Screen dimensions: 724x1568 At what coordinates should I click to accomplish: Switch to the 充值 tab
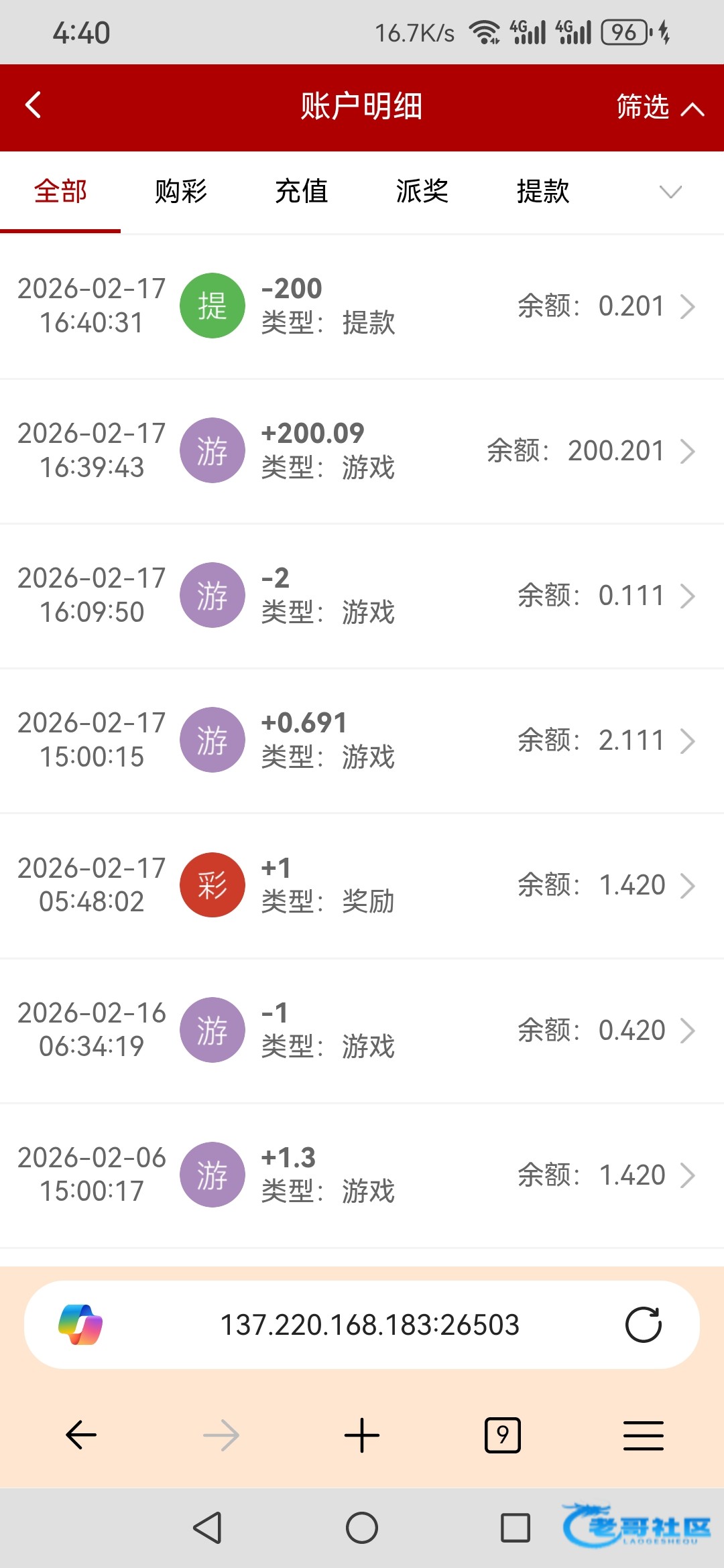(x=302, y=192)
